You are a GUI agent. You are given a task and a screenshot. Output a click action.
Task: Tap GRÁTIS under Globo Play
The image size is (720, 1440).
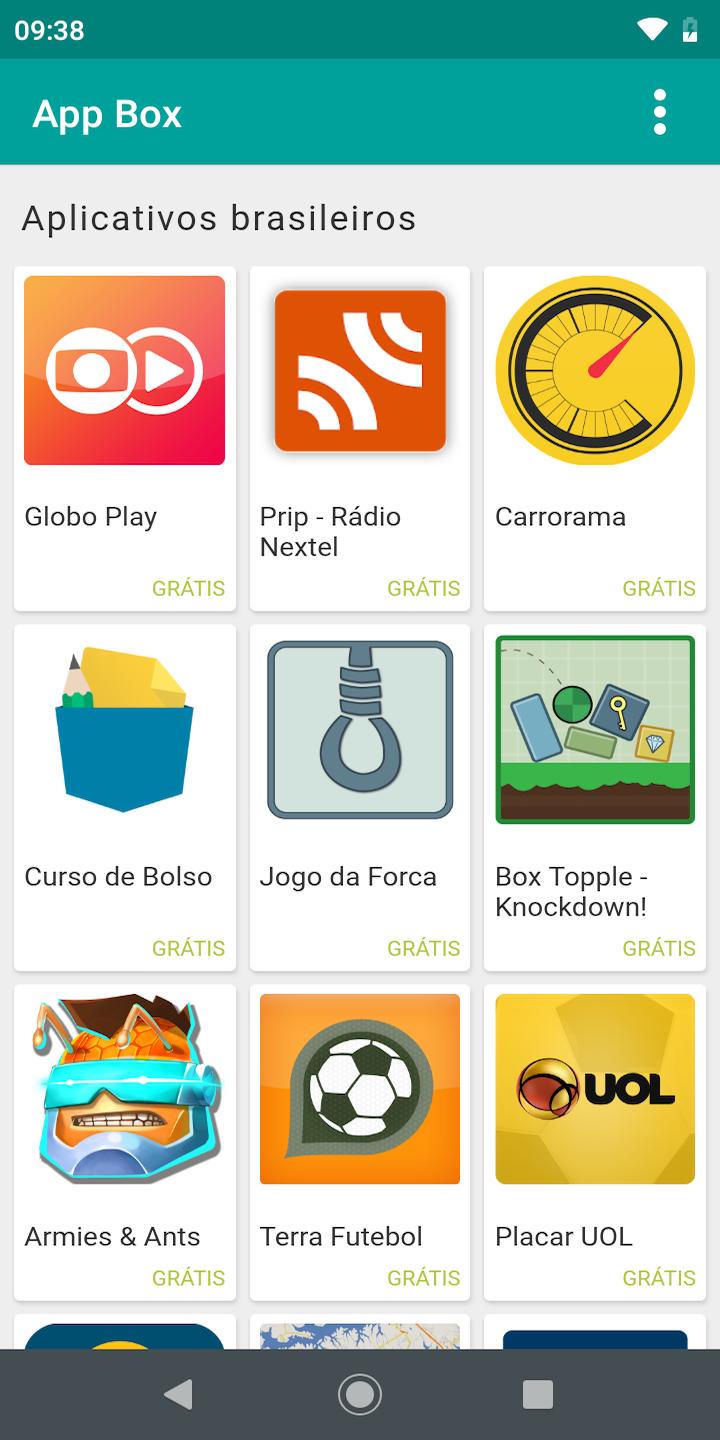pos(189,588)
